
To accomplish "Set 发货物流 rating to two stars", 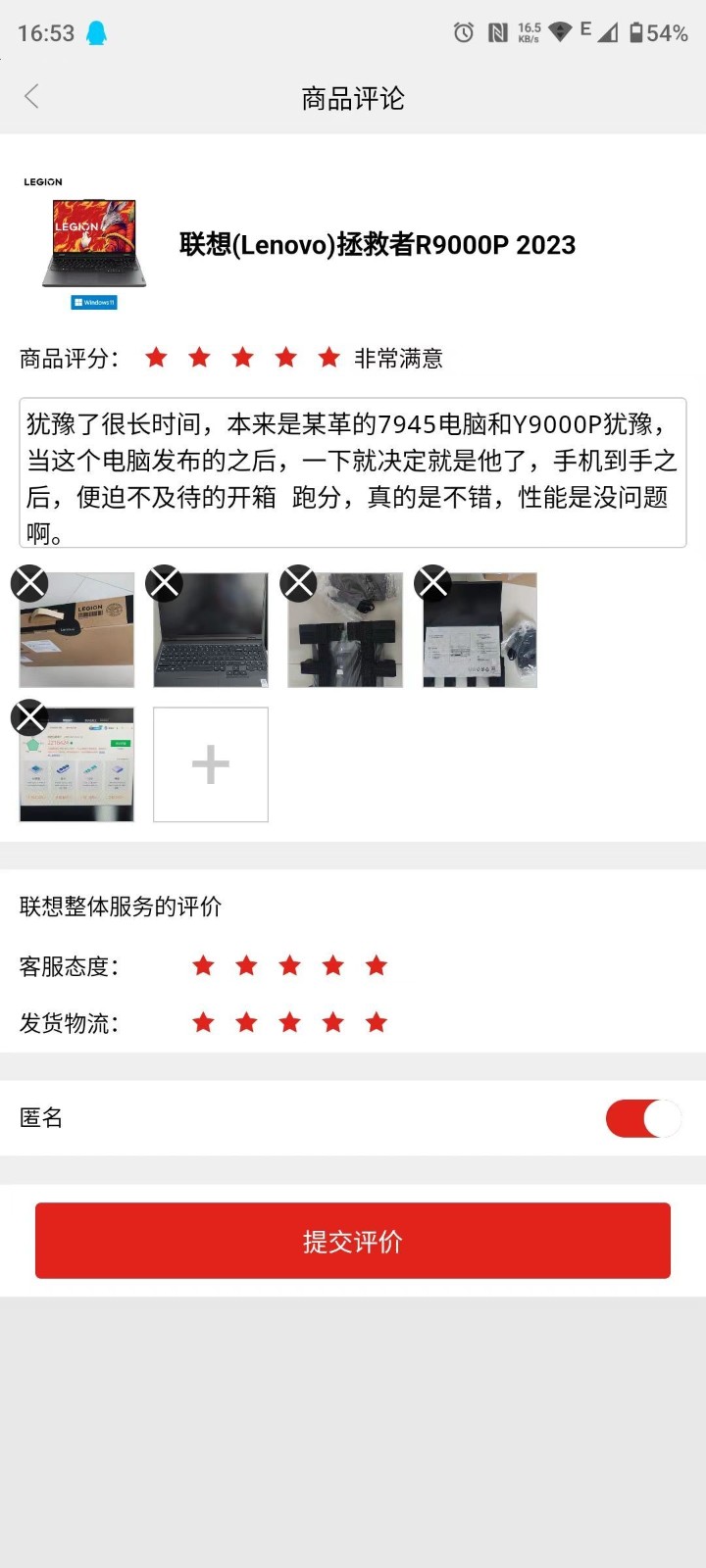I will [x=246, y=1023].
